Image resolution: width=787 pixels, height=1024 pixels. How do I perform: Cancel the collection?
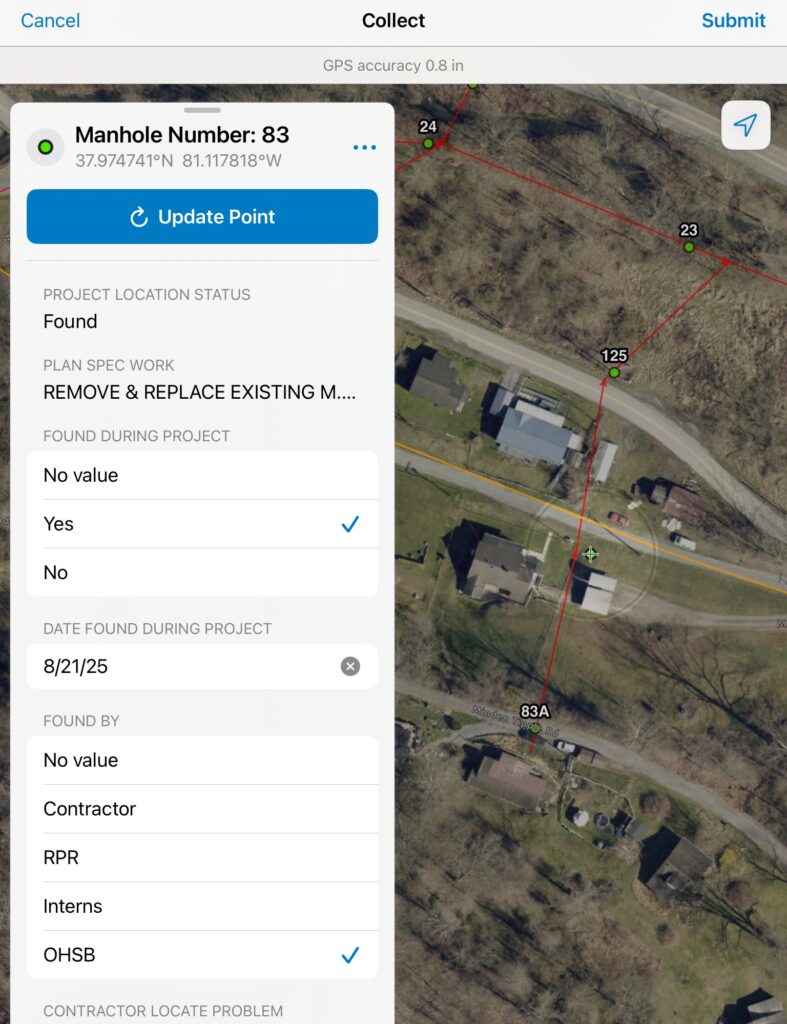tap(50, 20)
